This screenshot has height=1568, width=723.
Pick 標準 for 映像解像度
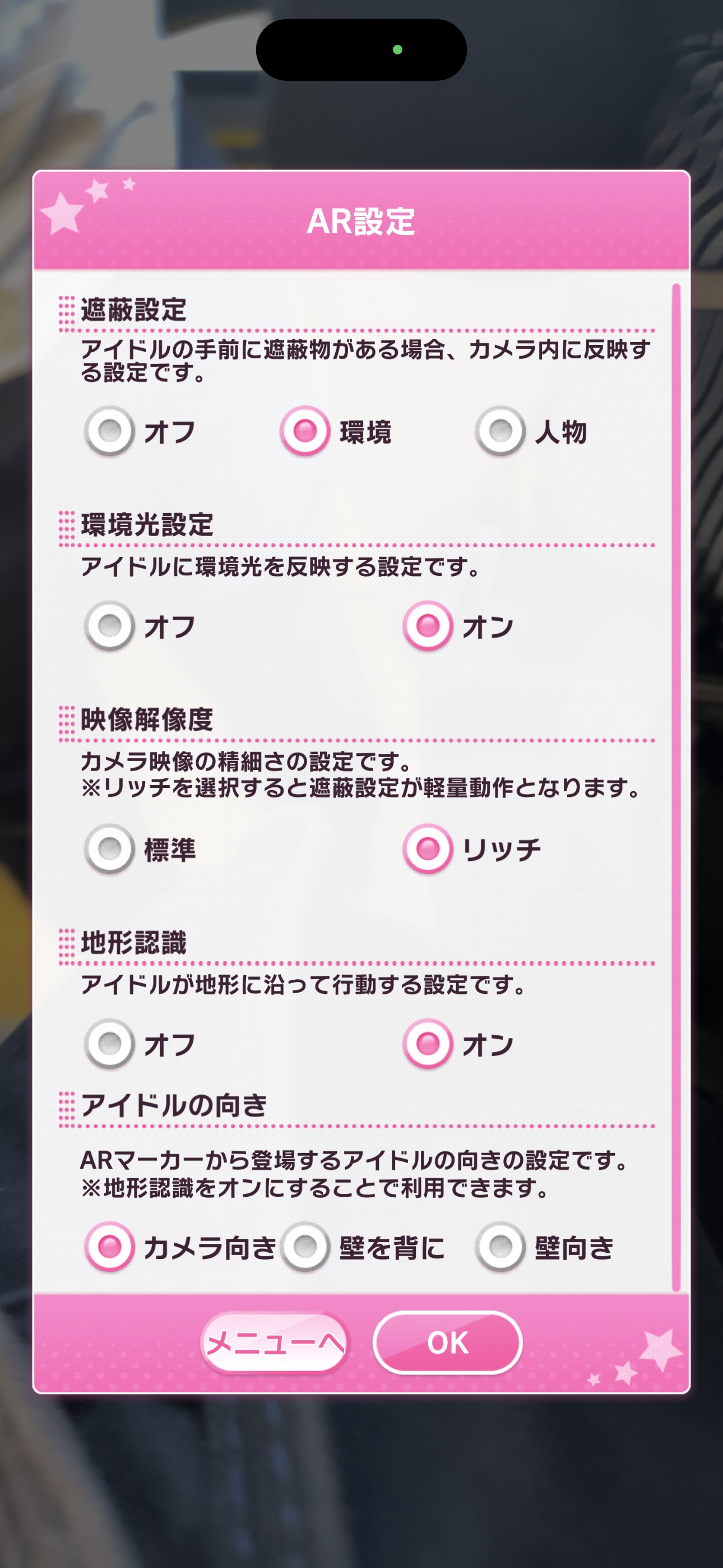click(x=109, y=848)
